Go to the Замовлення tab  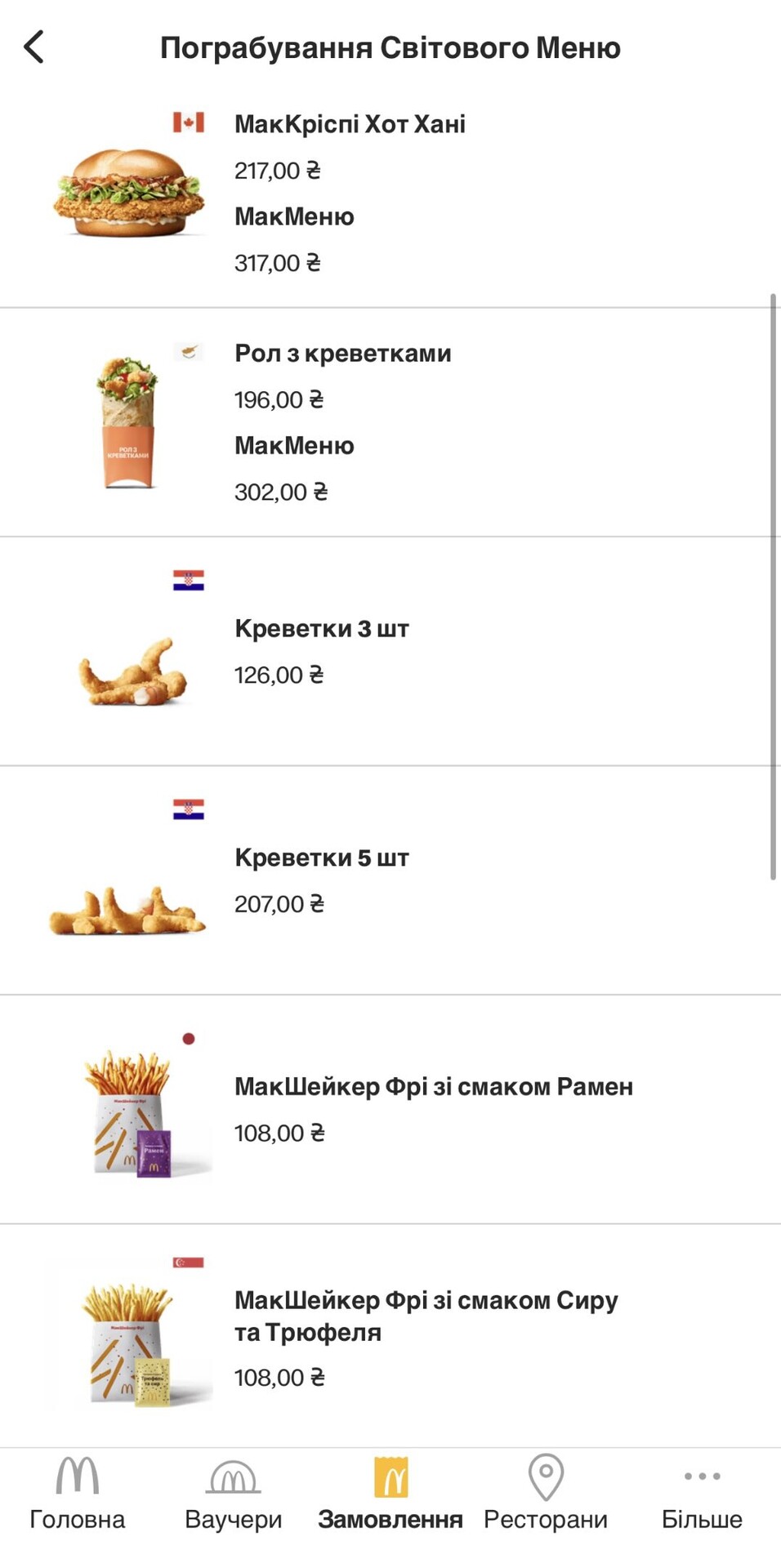click(x=390, y=1494)
